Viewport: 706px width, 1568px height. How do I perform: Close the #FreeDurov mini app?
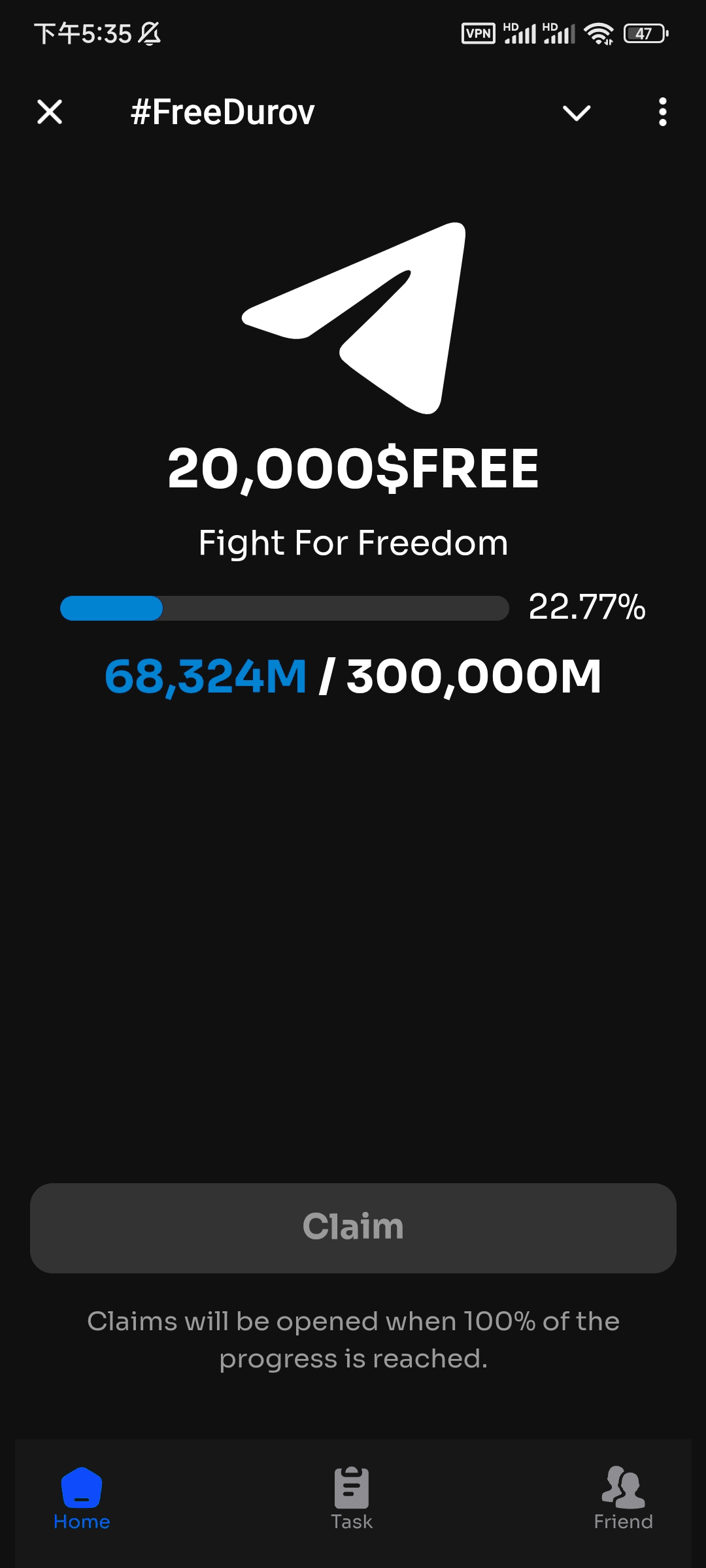pyautogui.click(x=50, y=112)
